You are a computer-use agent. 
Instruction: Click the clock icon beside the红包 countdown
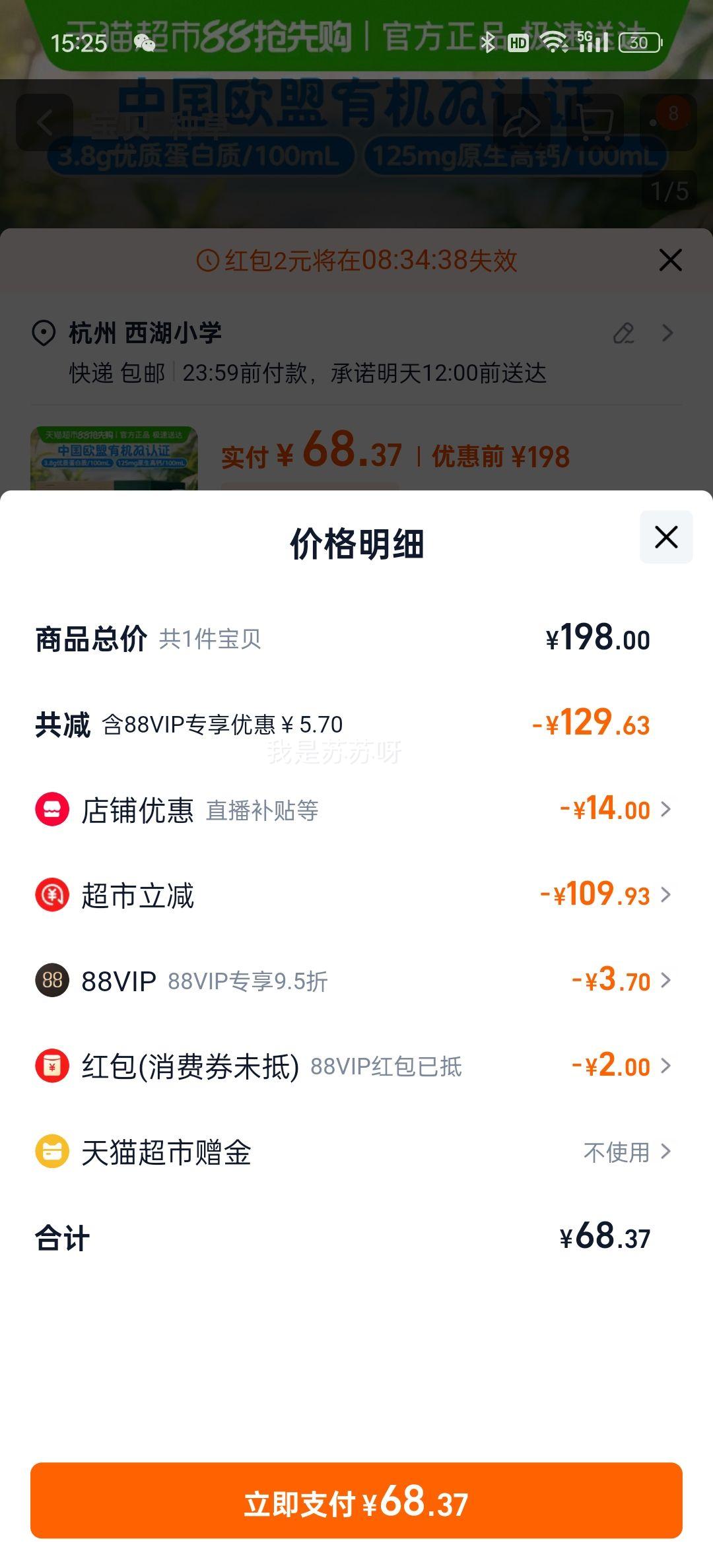(x=209, y=260)
